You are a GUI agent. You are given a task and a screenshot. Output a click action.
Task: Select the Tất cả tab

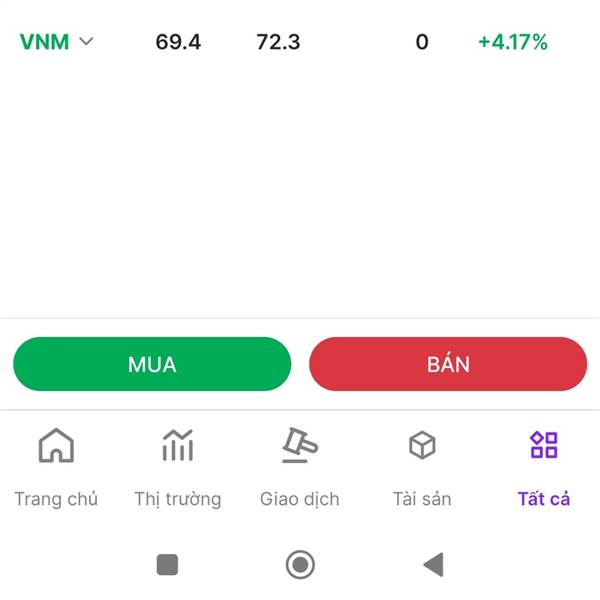[544, 467]
